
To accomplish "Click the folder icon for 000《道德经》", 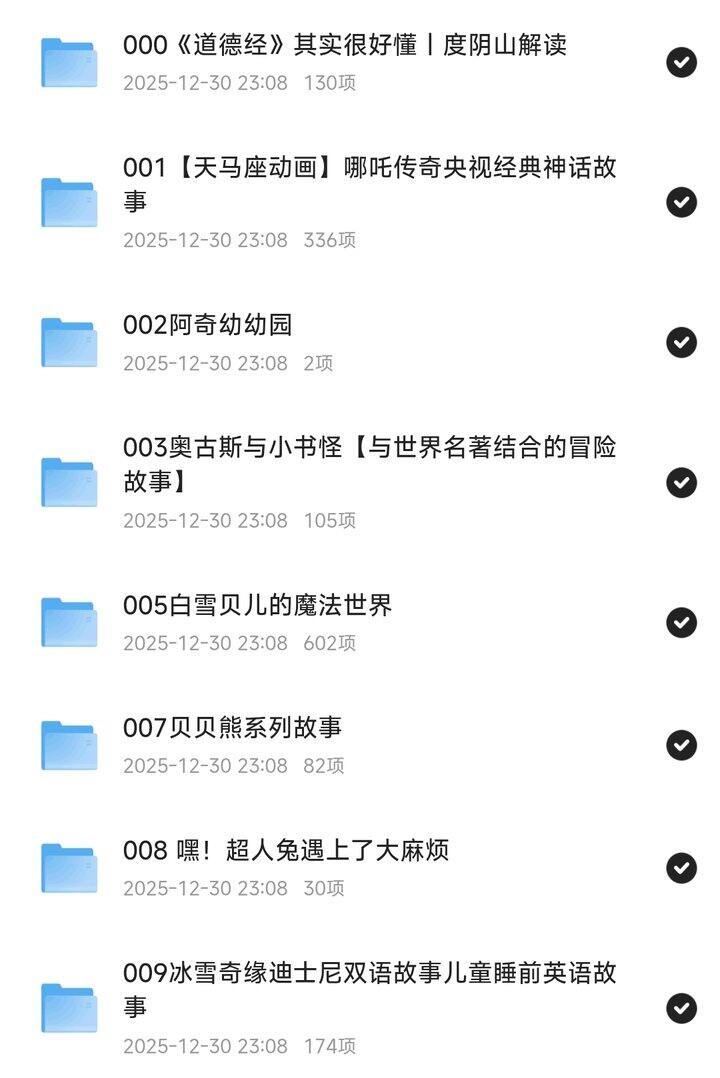I will (68, 62).
